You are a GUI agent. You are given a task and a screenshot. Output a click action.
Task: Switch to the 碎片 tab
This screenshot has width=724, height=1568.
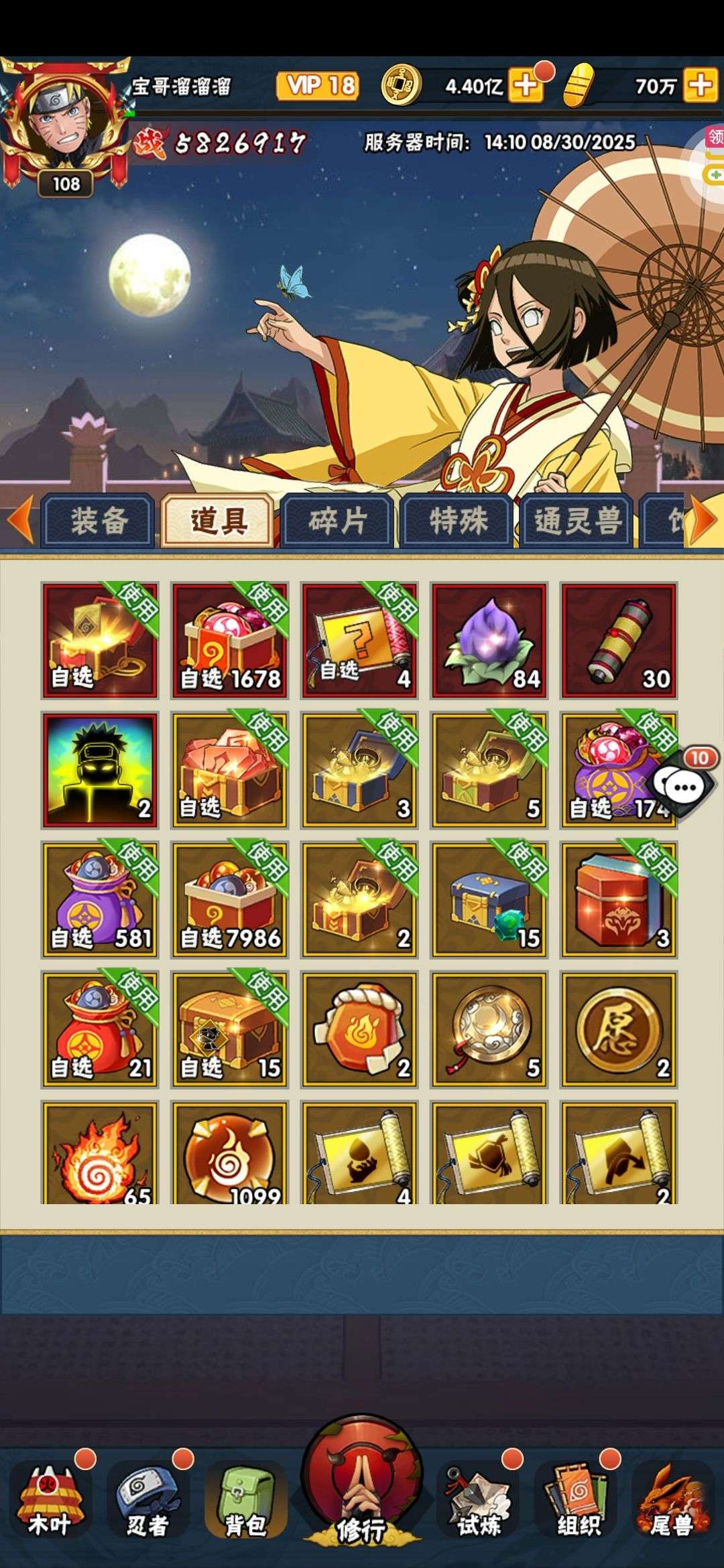tap(337, 521)
